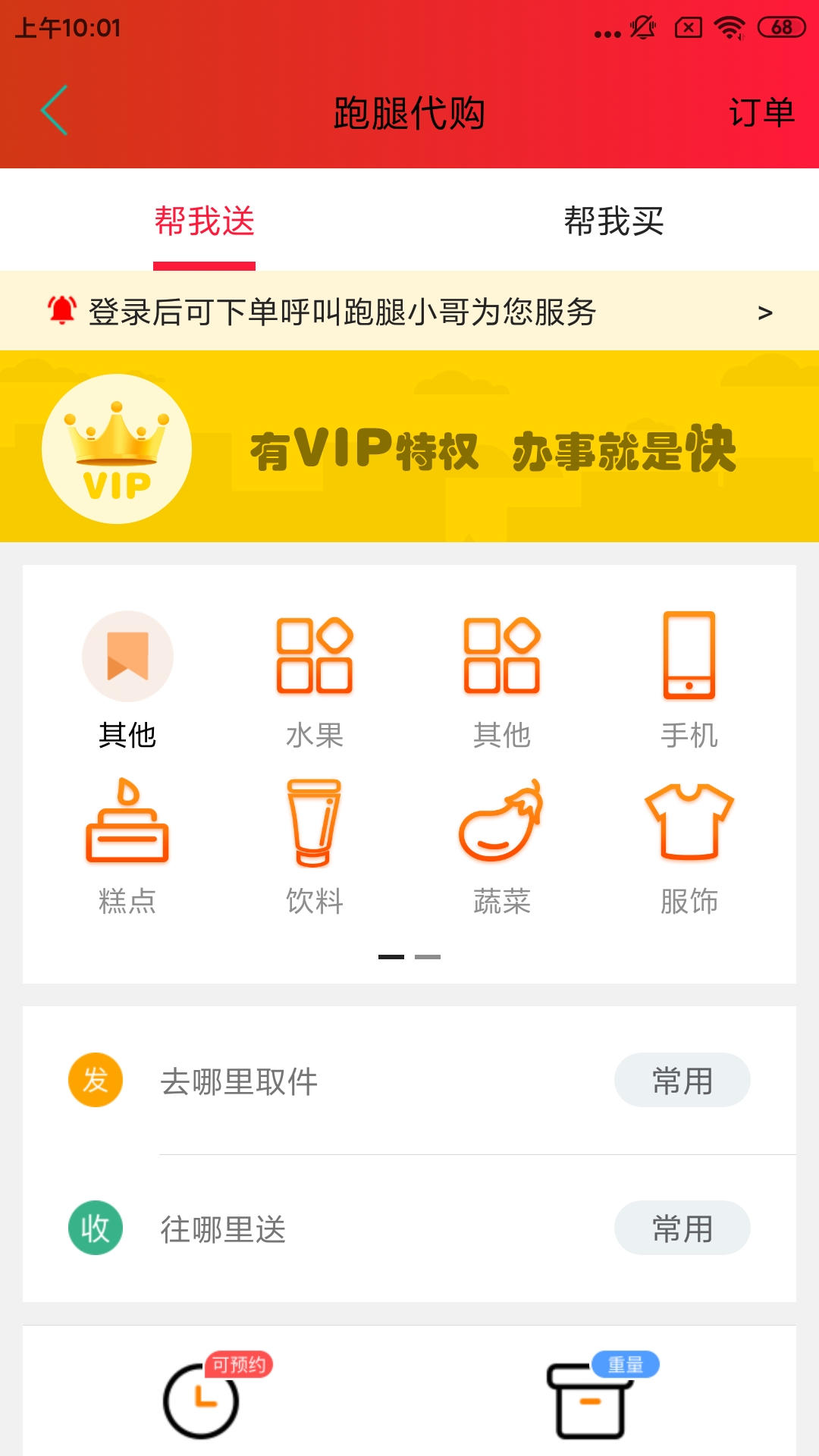819x1456 pixels.
Task: Expand the login notification banner arrow
Action: click(767, 311)
